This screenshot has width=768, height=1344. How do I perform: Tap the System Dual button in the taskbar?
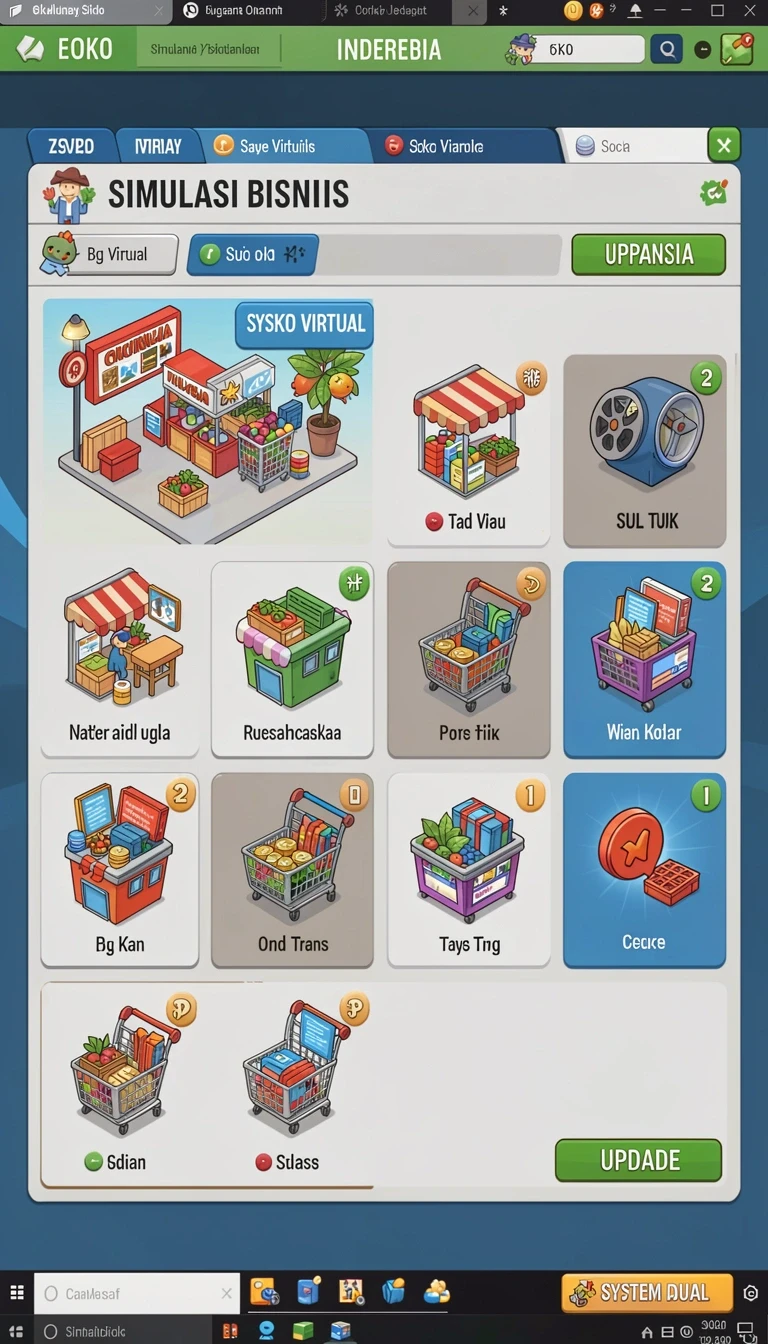pyautogui.click(x=647, y=1292)
